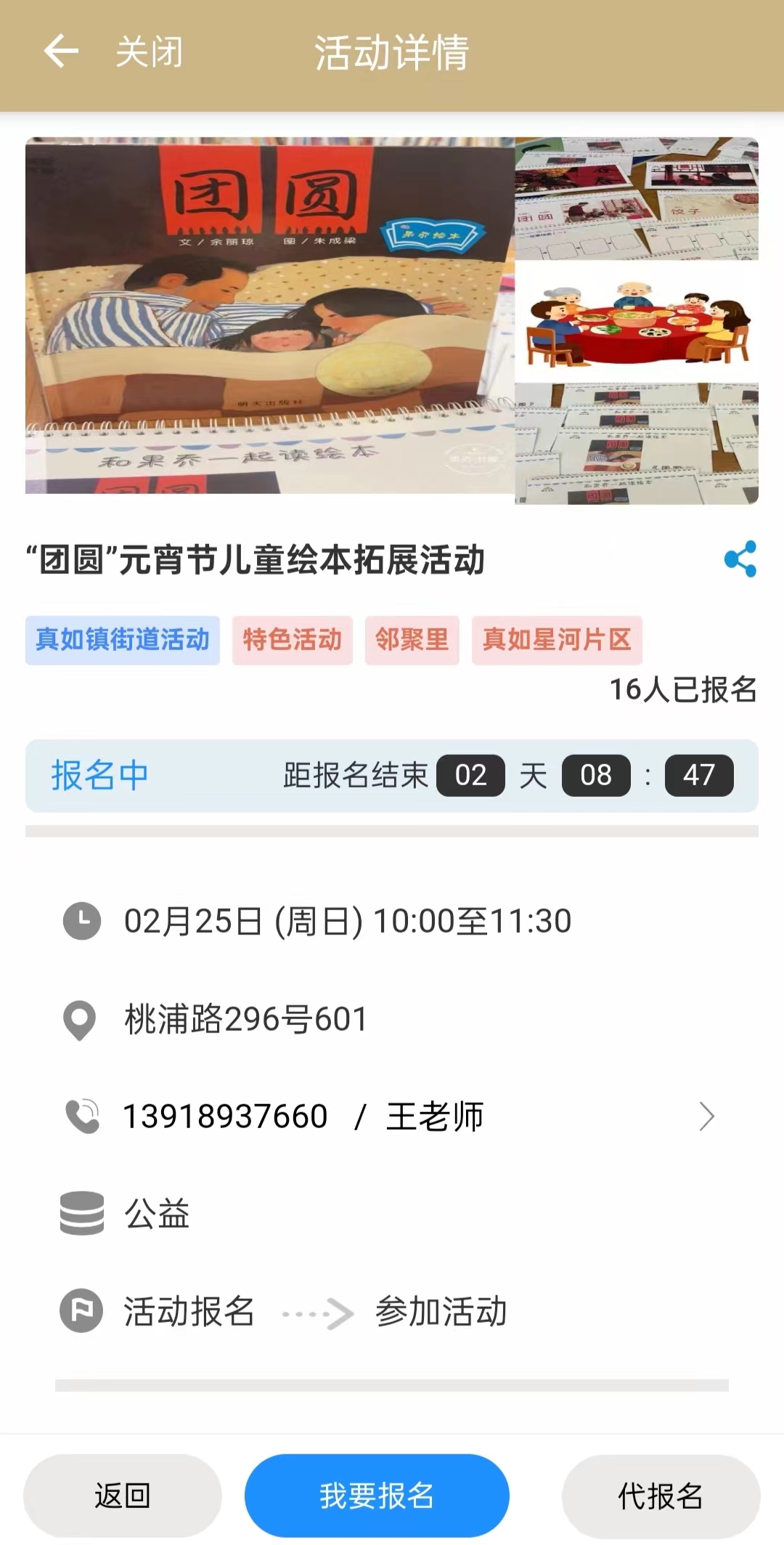Select the 真如镇街道活动 tag
Viewport: 784px width, 1545px height.
click(123, 640)
